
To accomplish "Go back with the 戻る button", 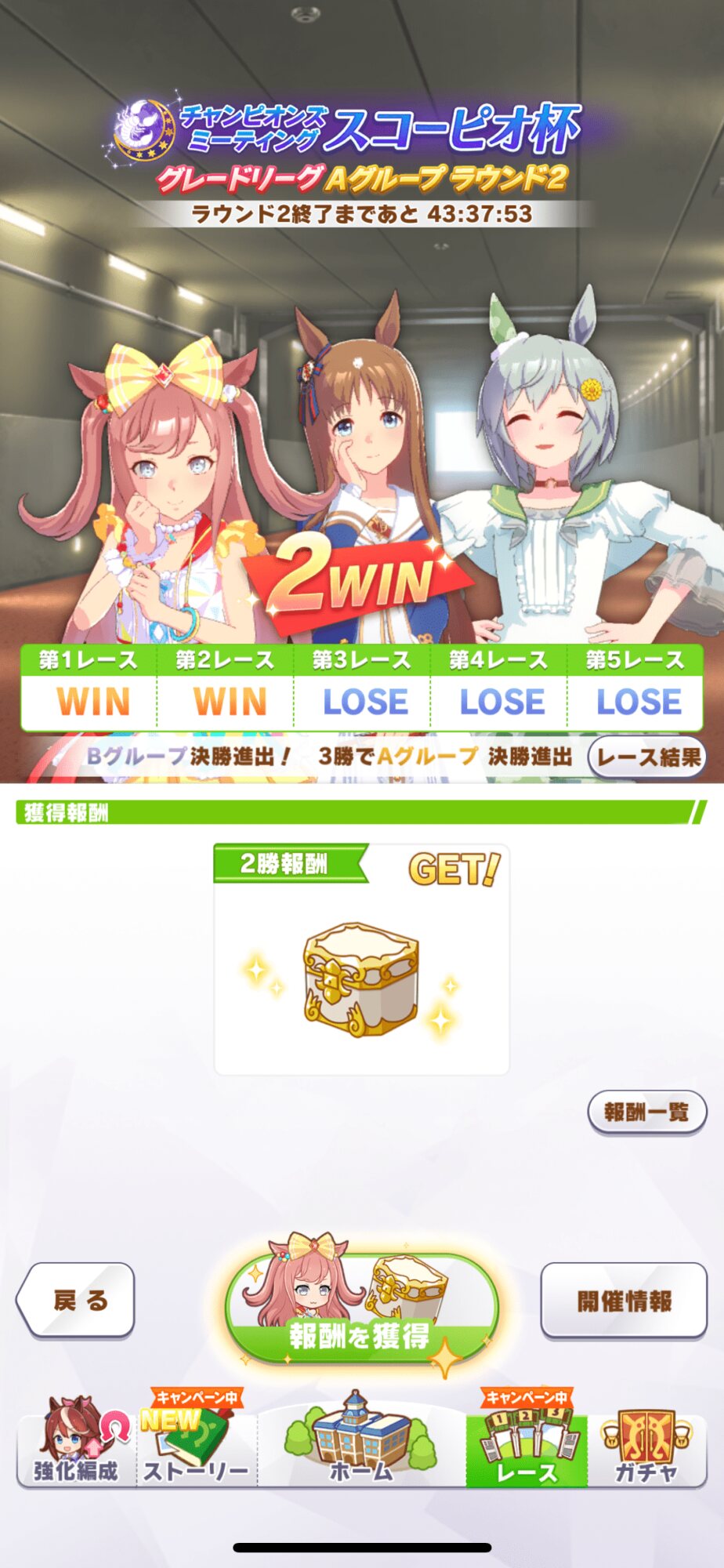I will (x=76, y=1300).
